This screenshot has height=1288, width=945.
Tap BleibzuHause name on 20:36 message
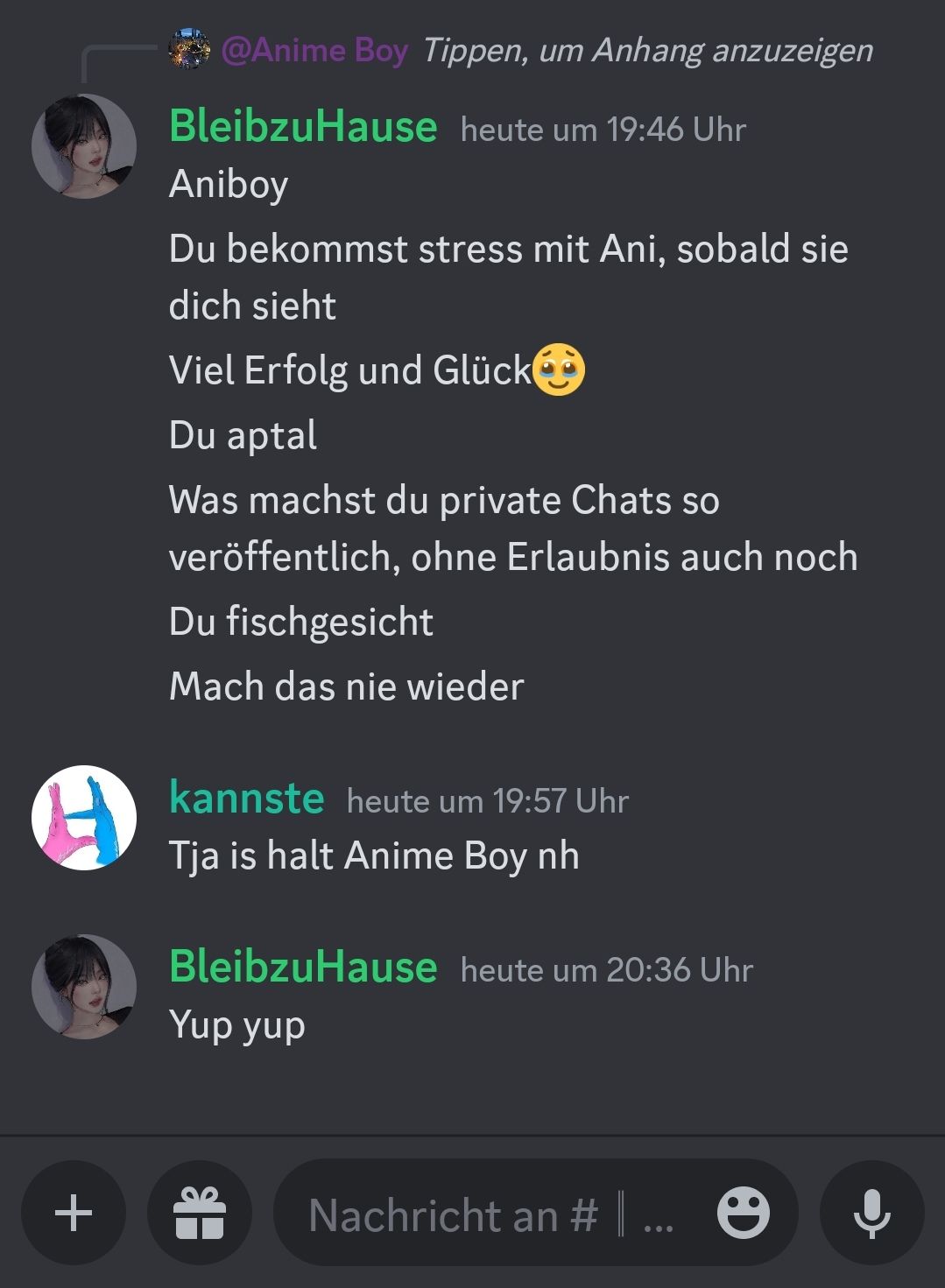[x=303, y=967]
